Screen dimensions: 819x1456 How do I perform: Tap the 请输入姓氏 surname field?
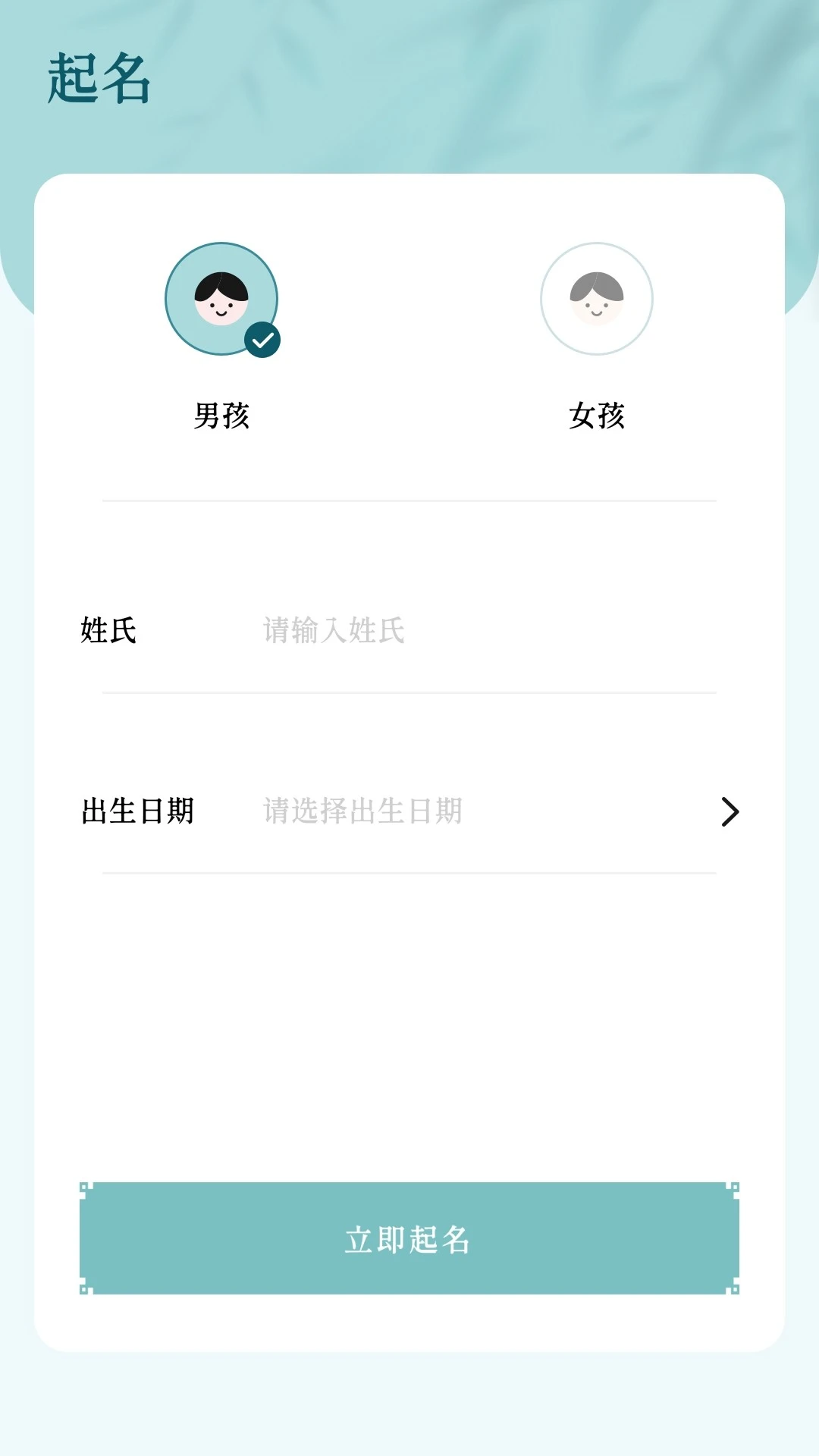pos(455,630)
